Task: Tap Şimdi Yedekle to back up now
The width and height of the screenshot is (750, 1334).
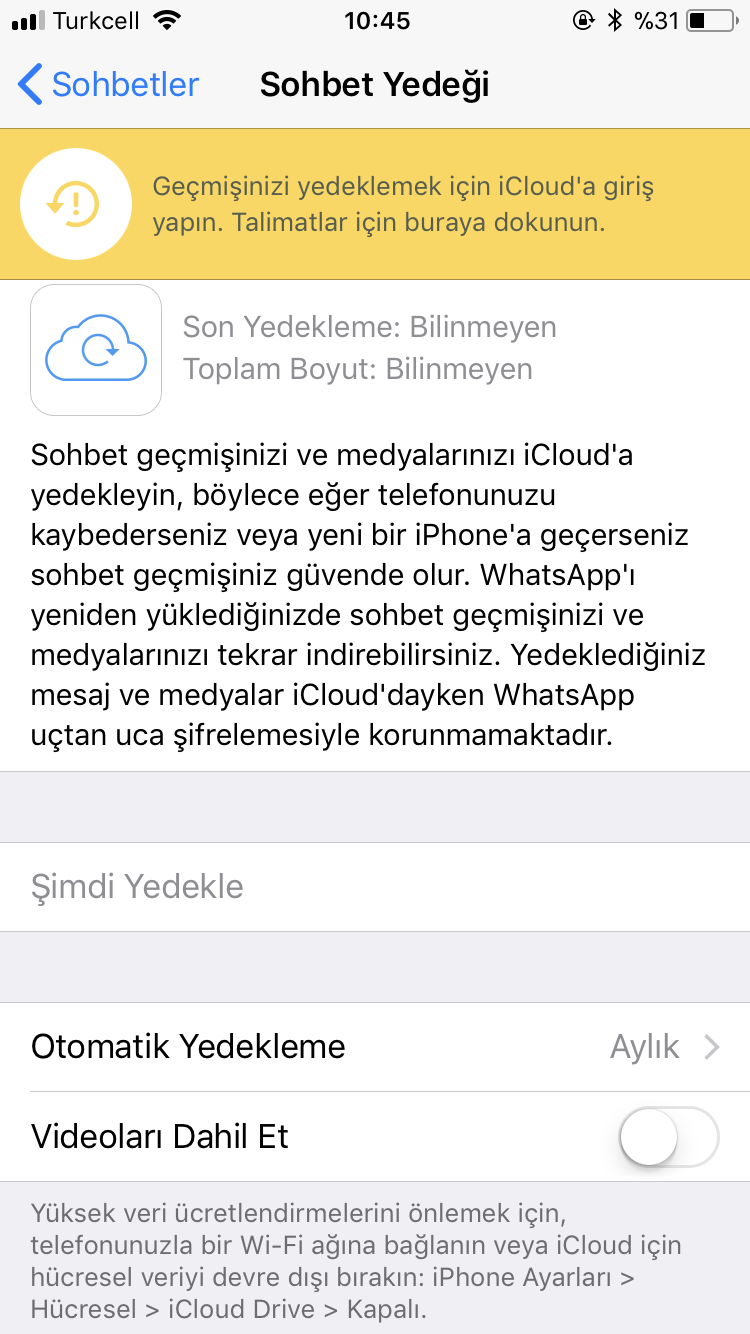Action: [x=138, y=887]
